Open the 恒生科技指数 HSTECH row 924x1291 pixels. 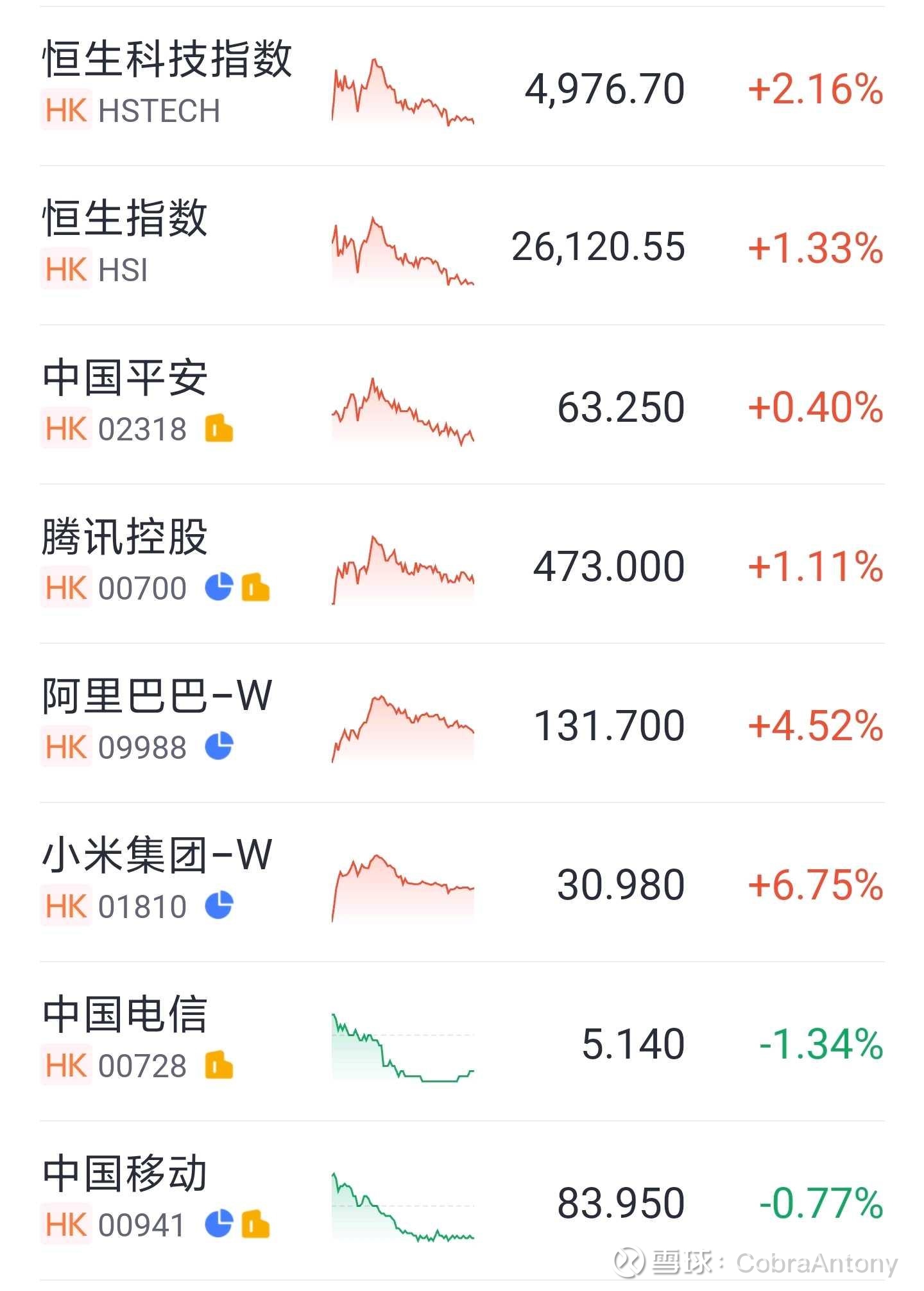click(x=462, y=86)
